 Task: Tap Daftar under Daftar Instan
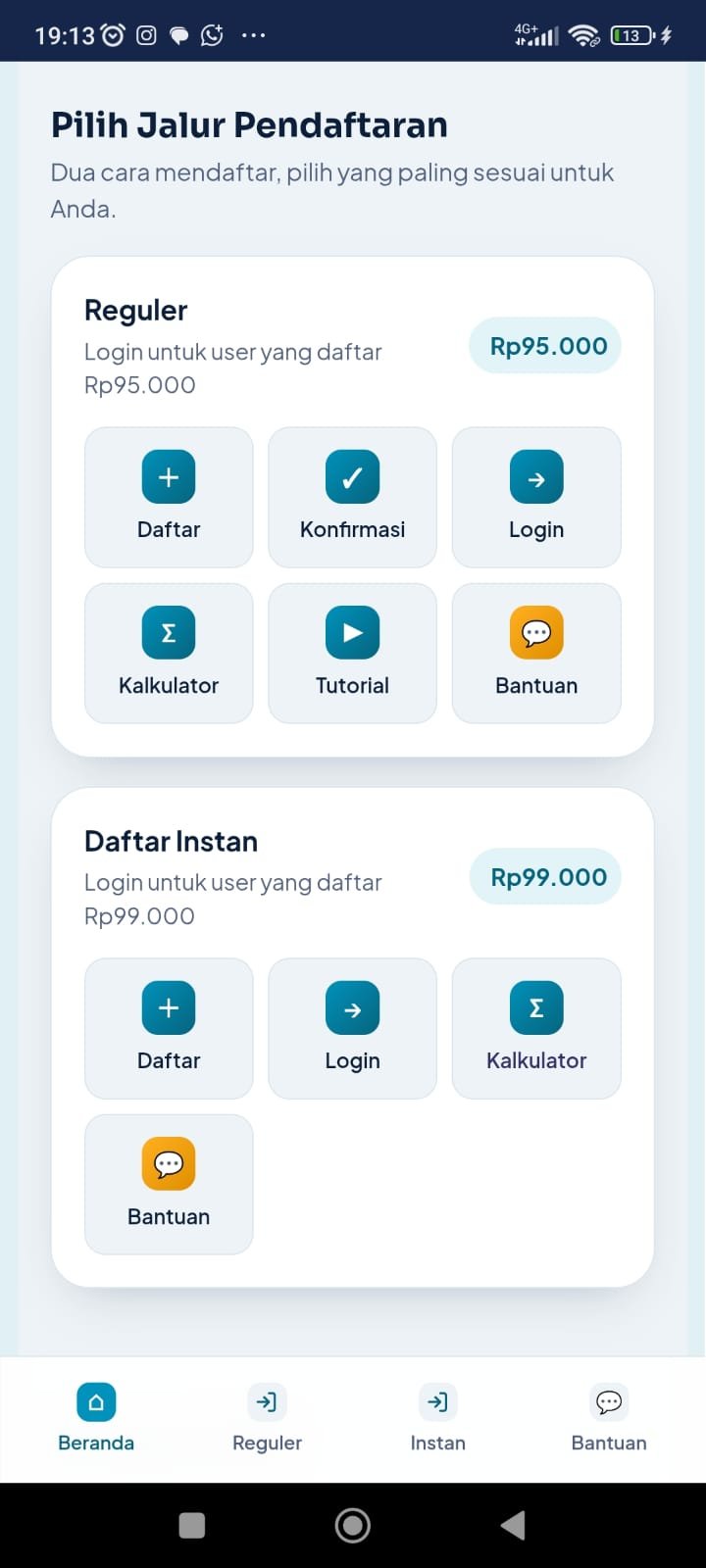tap(169, 1028)
